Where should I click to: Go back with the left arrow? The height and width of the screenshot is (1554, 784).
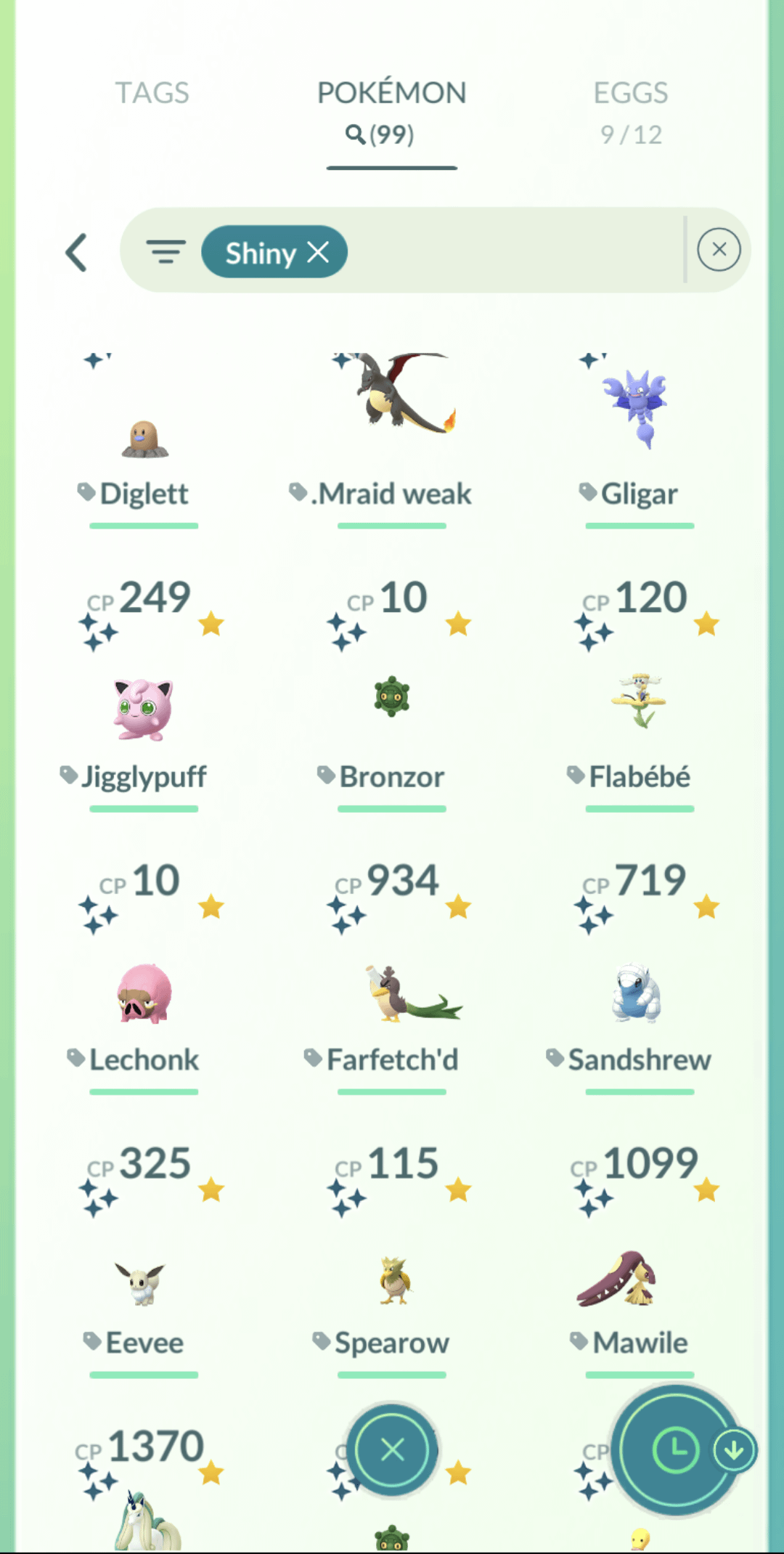tap(77, 252)
